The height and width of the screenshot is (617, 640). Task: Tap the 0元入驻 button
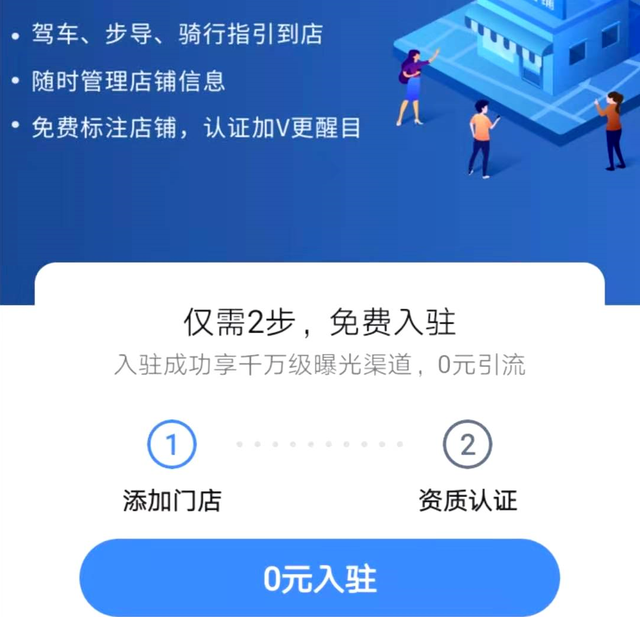click(x=320, y=578)
